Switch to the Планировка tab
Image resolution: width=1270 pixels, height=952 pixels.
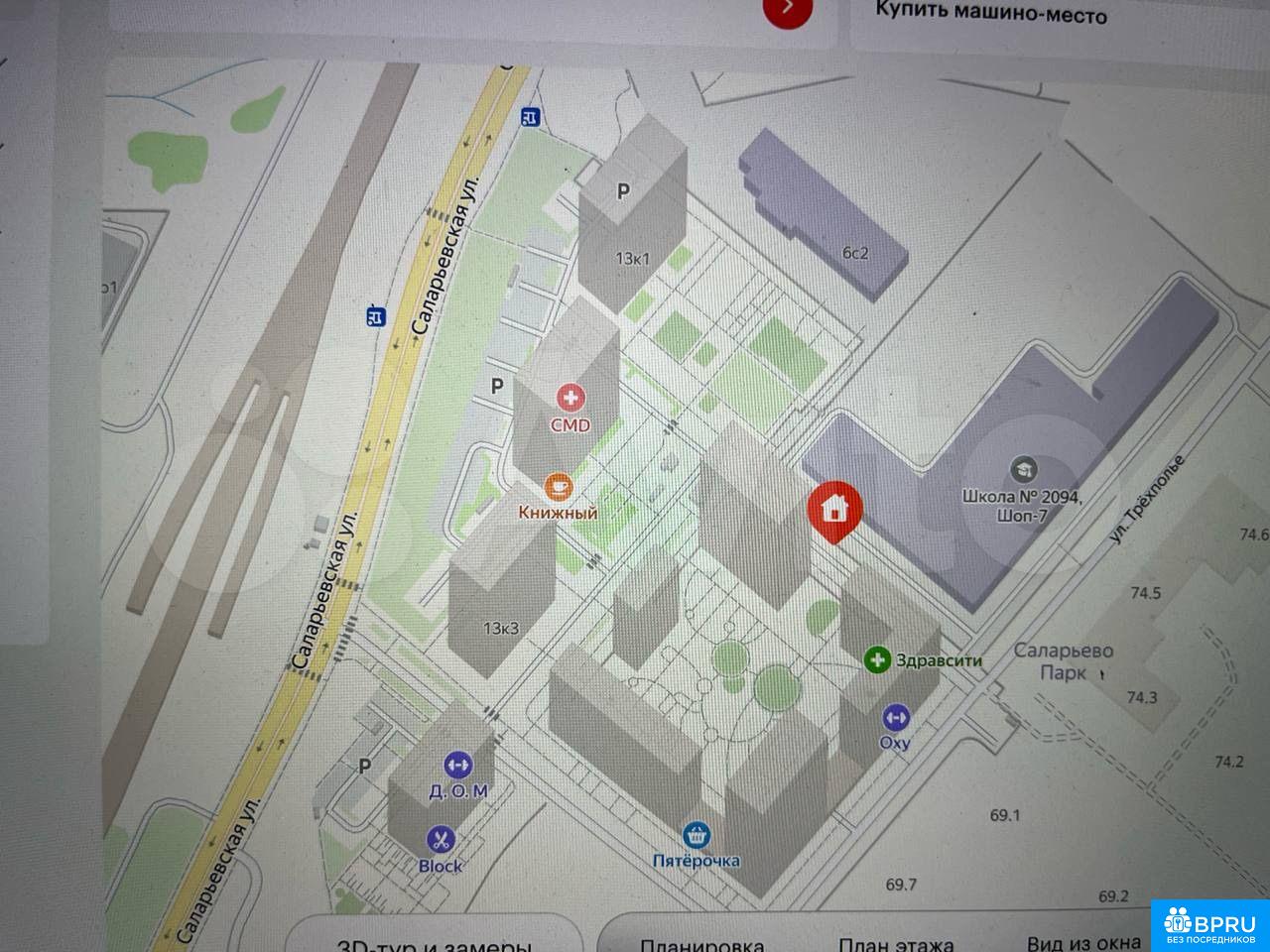tap(702, 943)
